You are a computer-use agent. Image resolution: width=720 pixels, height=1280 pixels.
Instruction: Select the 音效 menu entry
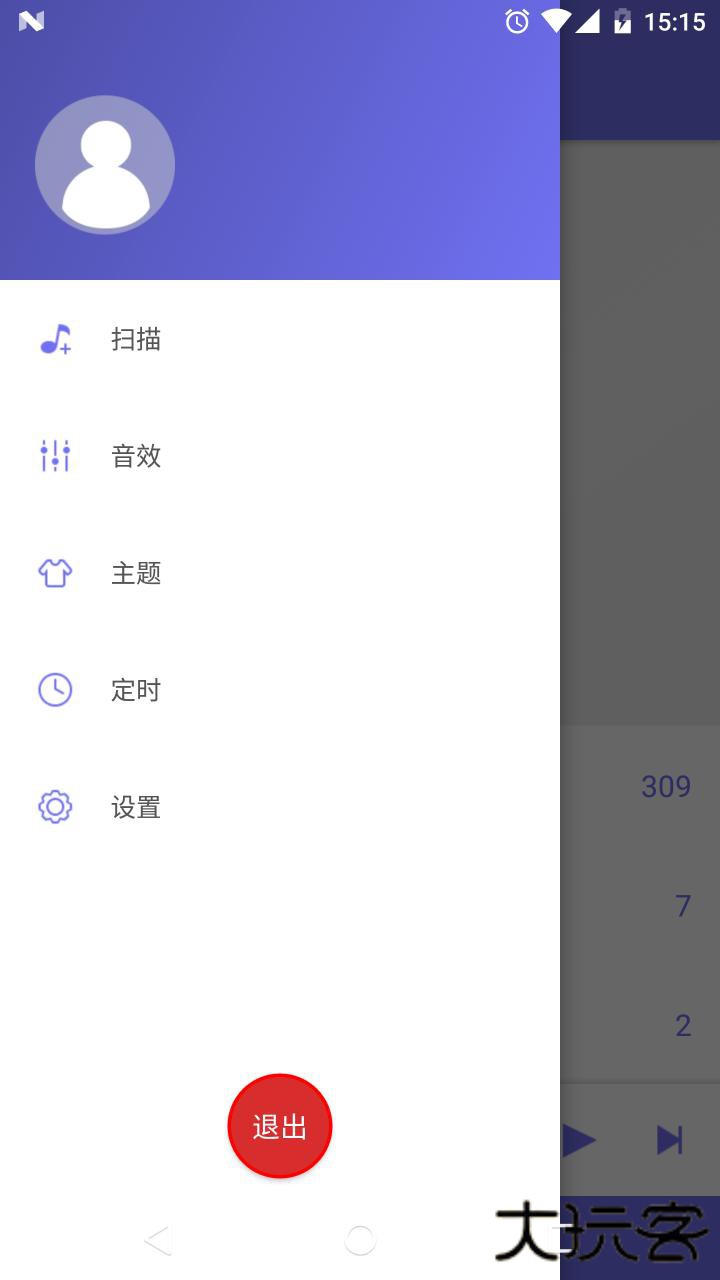pyautogui.click(x=135, y=456)
